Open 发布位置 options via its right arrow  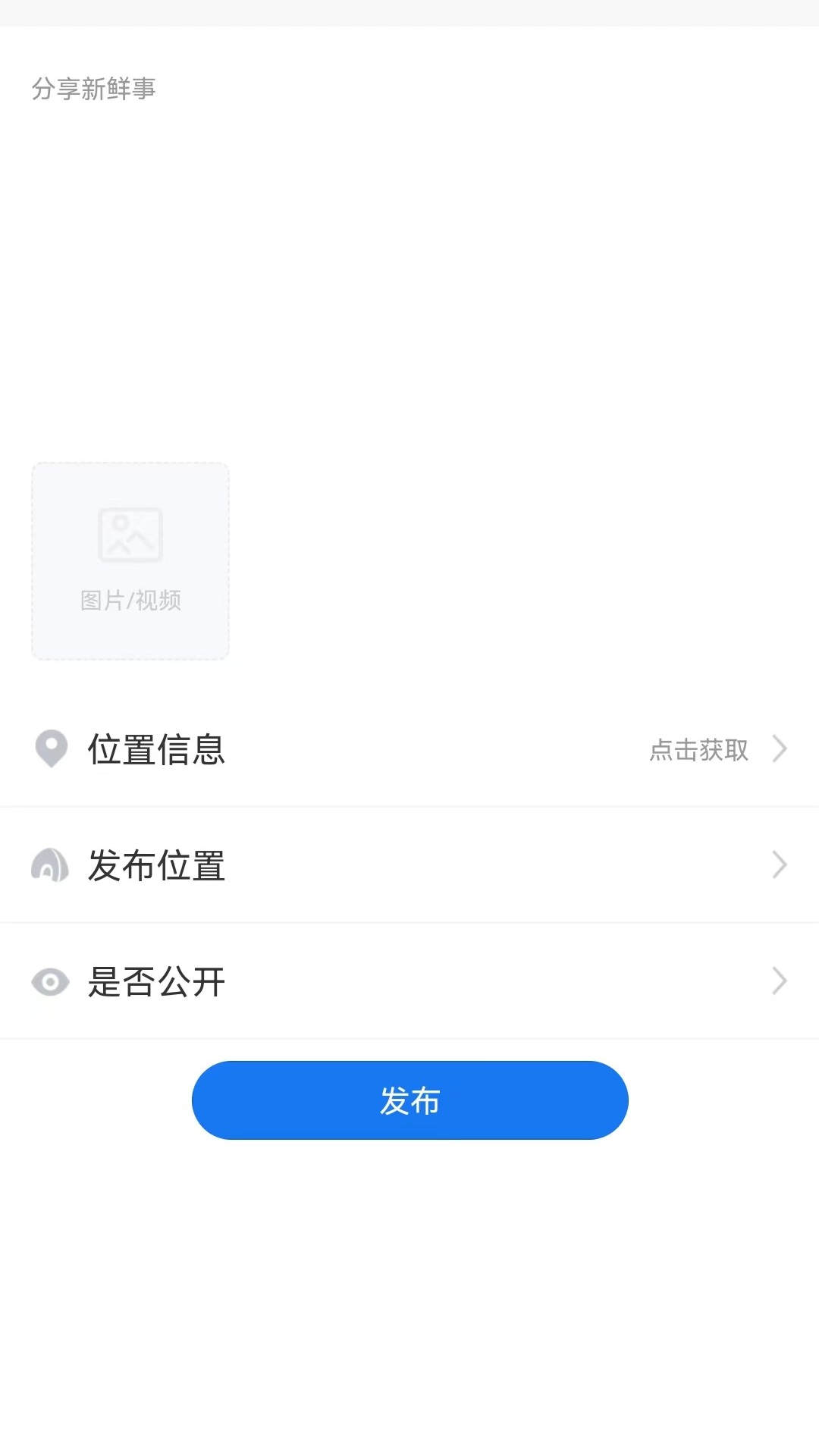click(779, 864)
